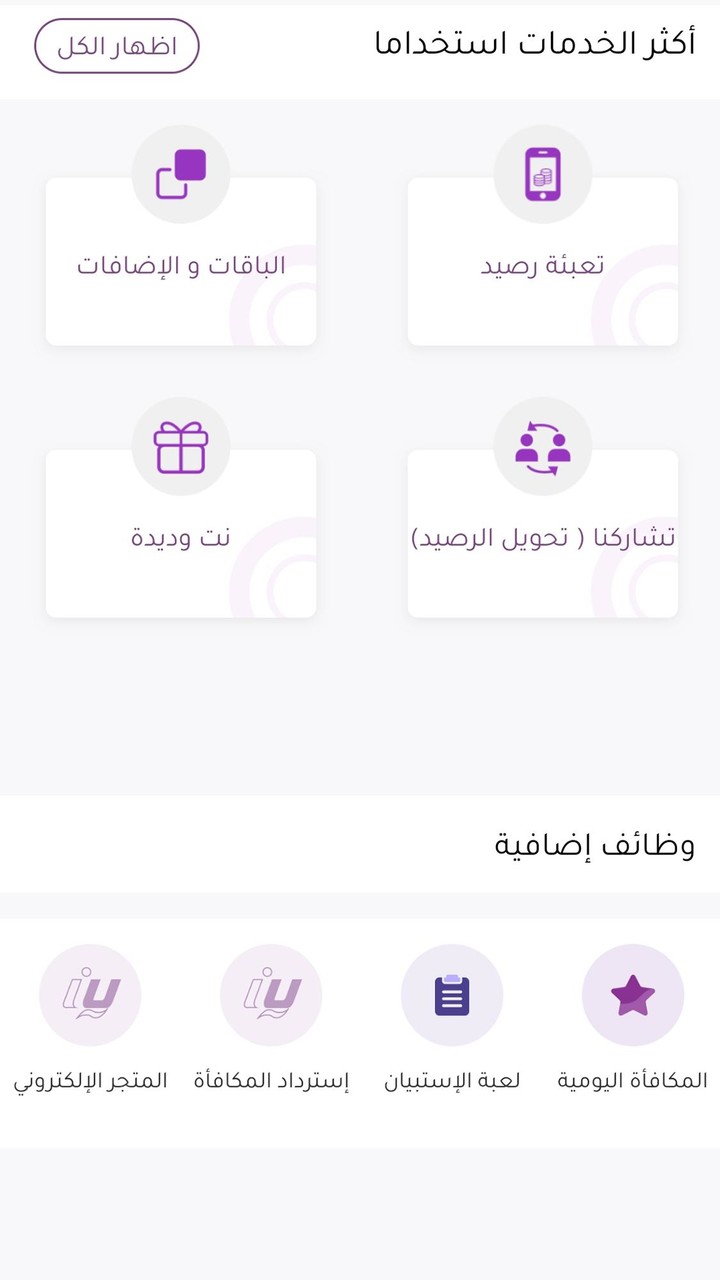Select the الباقات و الإضافات card
720x1280 pixels.
(x=181, y=262)
